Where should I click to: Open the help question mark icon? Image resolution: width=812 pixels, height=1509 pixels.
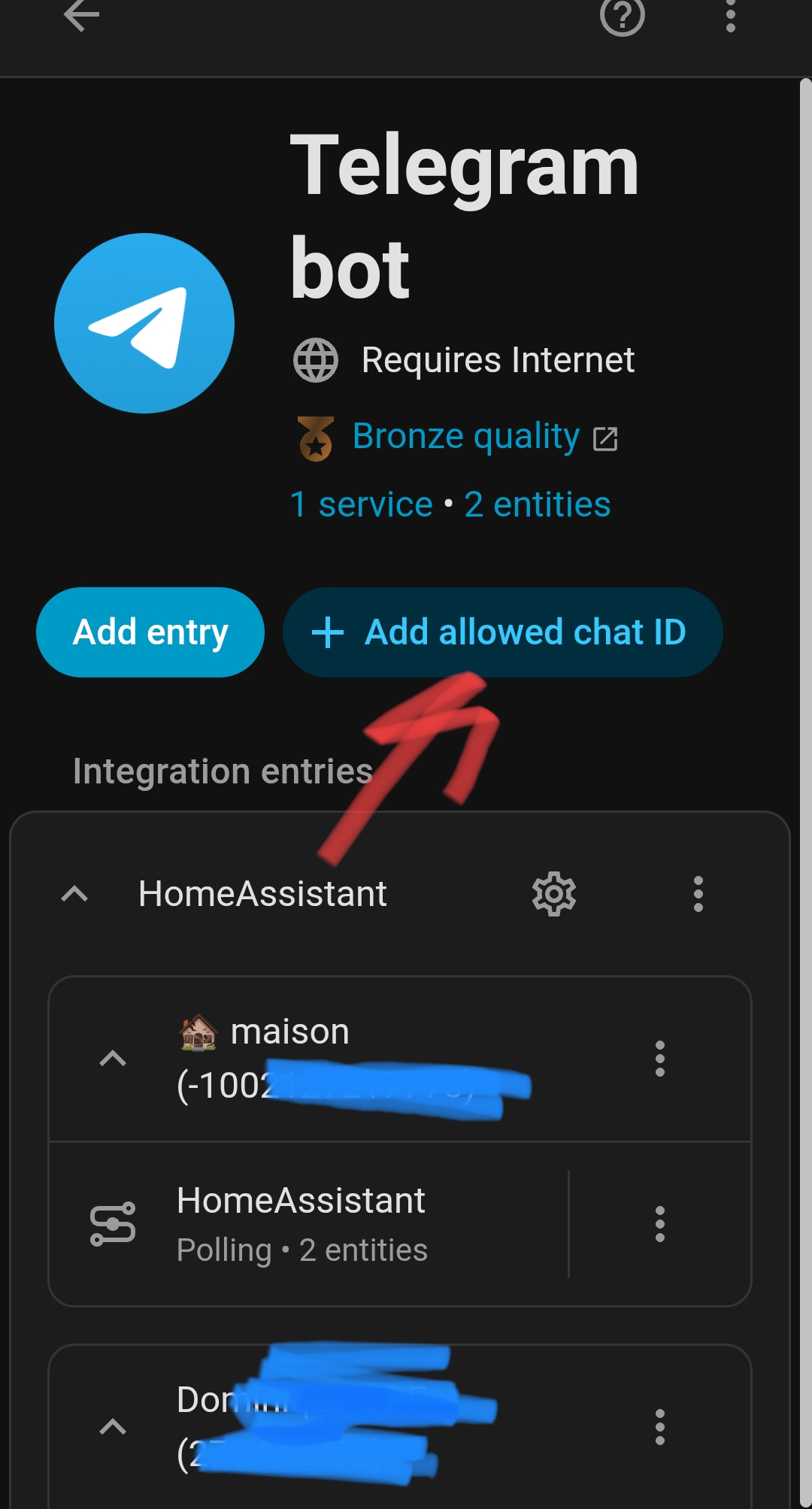[x=622, y=15]
